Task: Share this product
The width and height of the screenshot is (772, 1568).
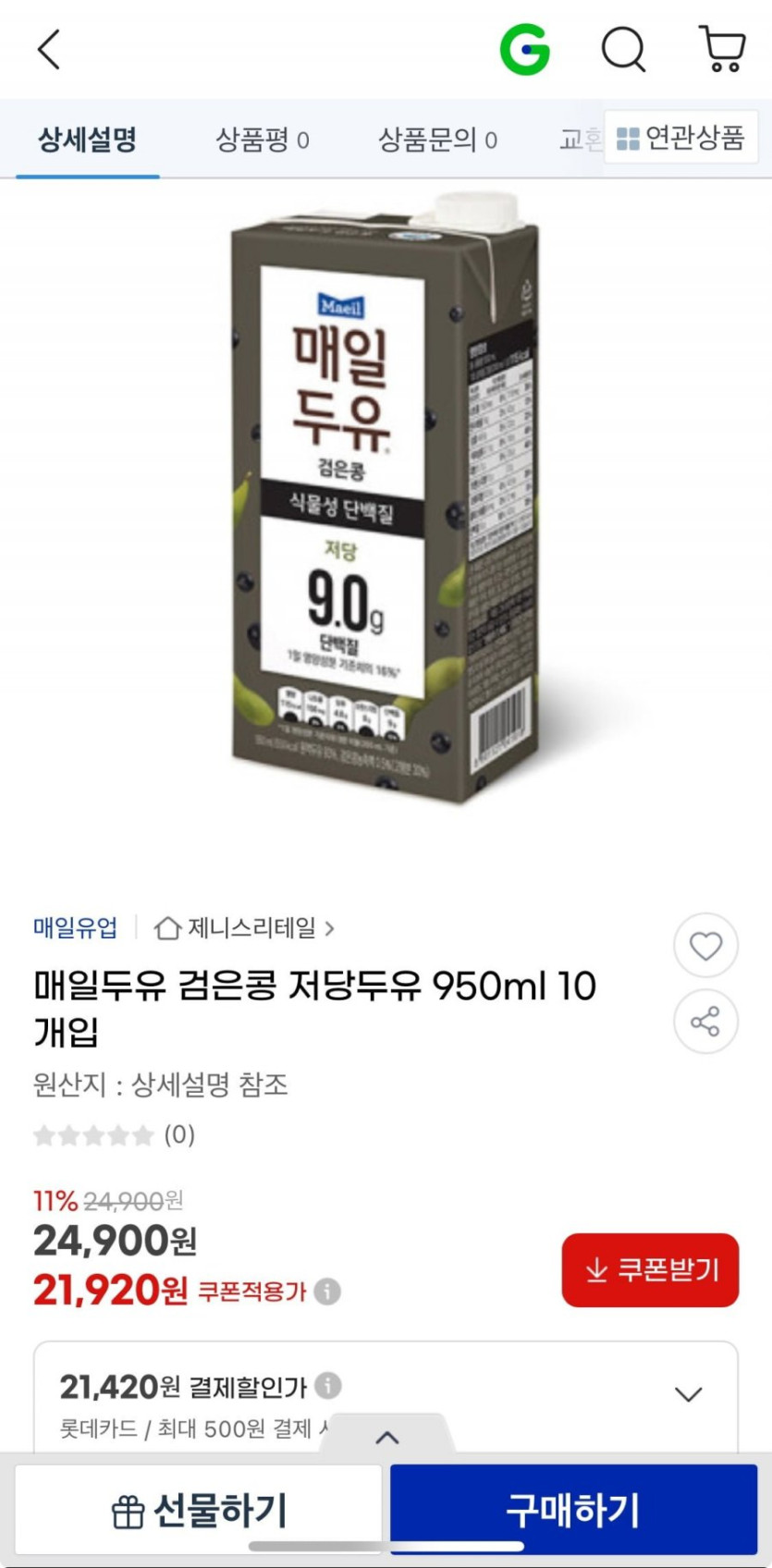Action: point(705,1022)
